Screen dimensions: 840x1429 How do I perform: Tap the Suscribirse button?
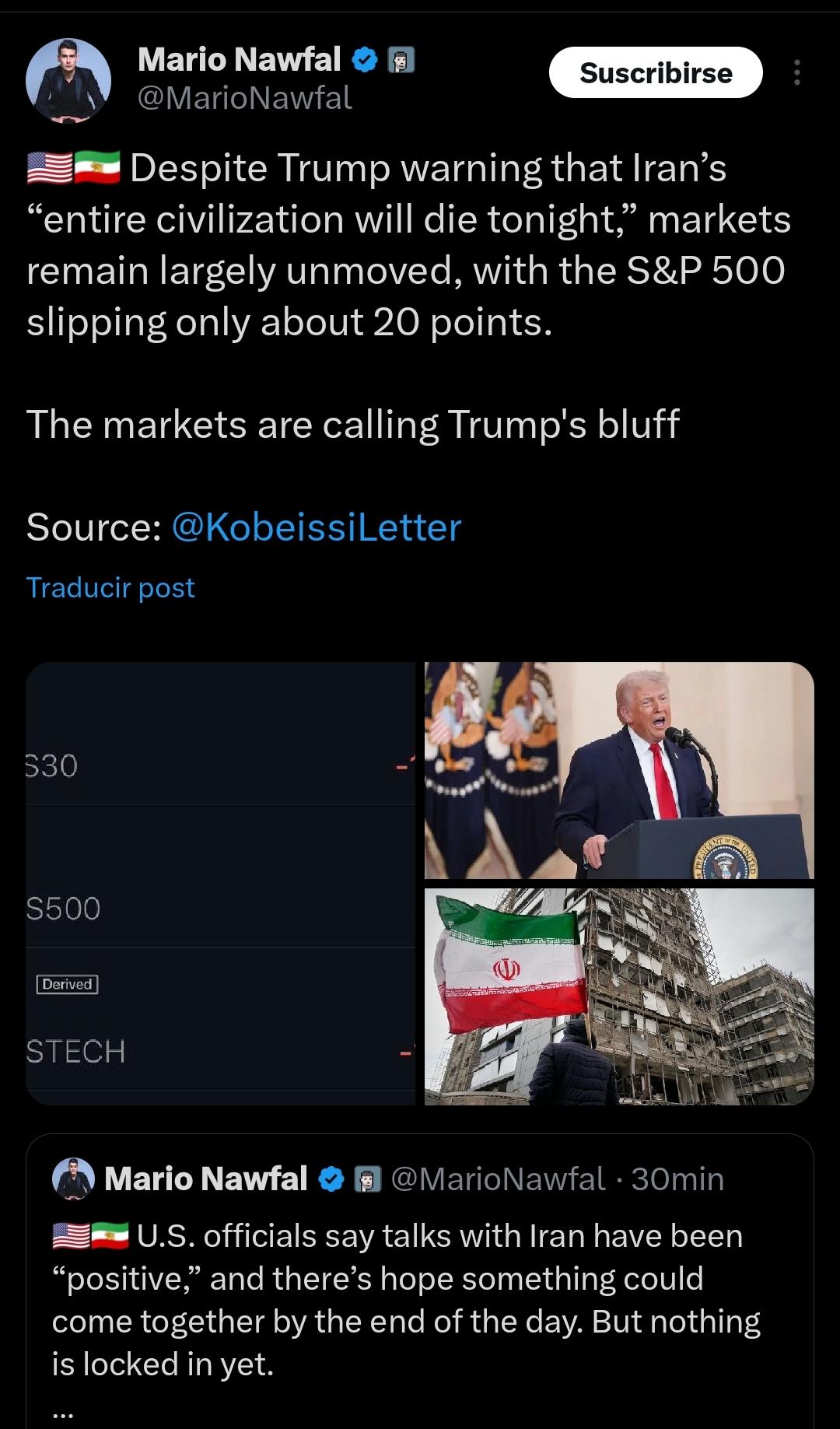656,73
